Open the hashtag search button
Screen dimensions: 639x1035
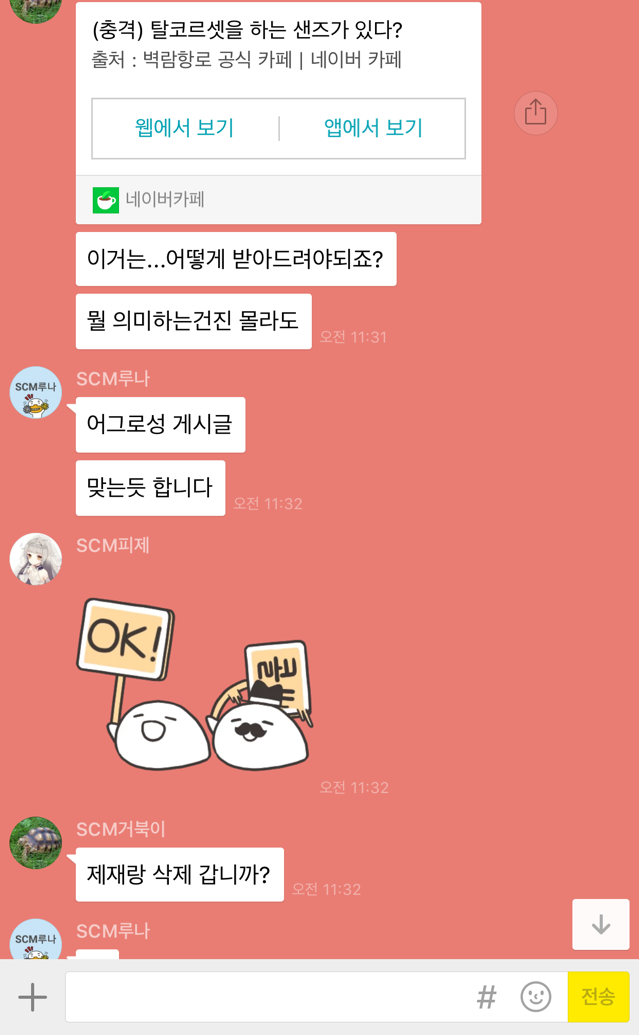[486, 997]
